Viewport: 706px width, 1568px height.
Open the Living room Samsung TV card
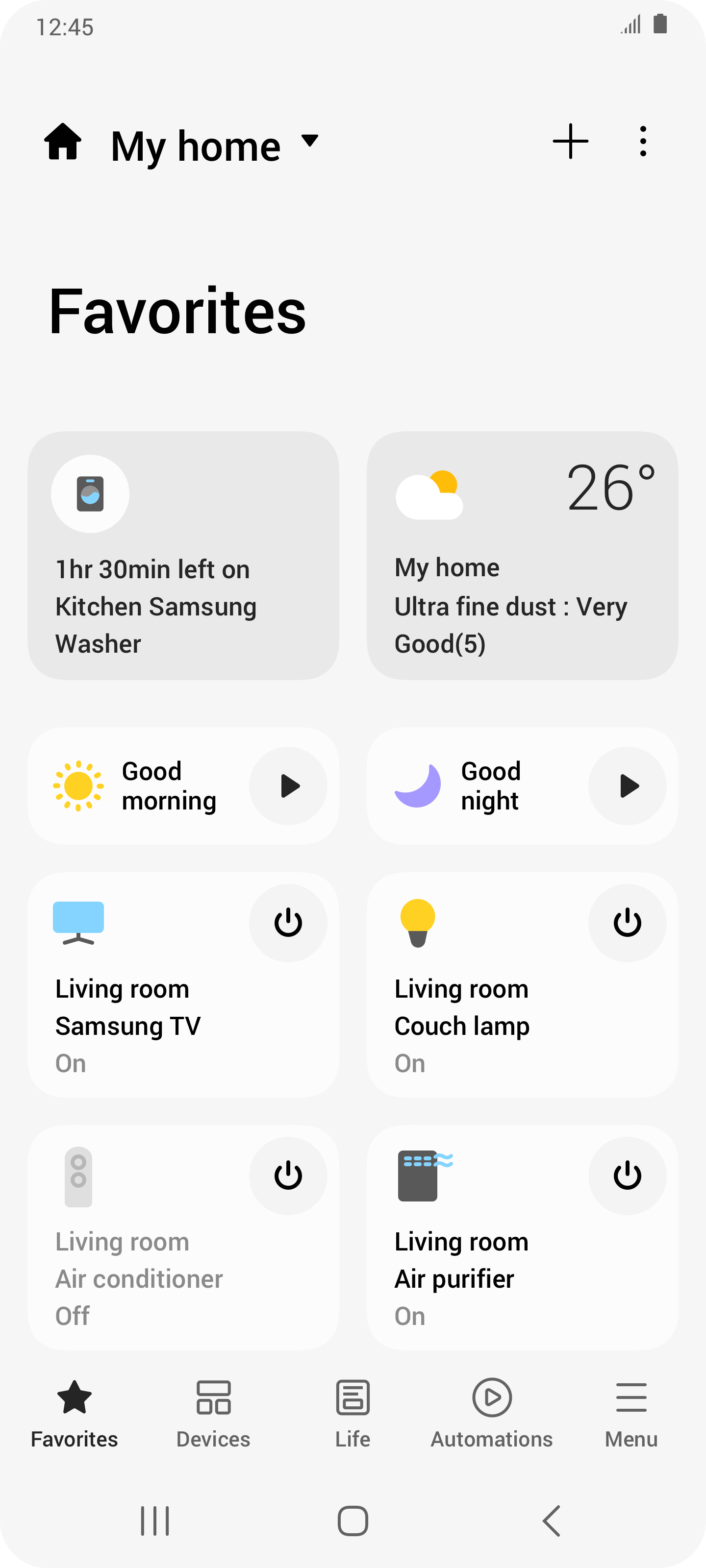[183, 984]
